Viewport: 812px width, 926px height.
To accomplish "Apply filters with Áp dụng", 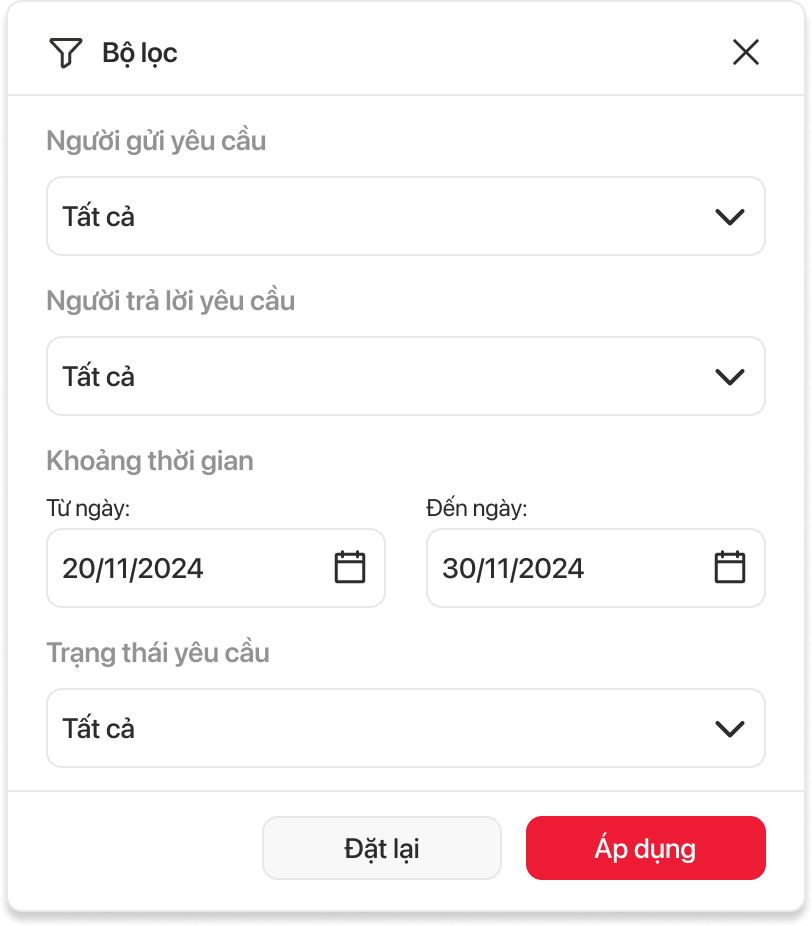I will (645, 849).
